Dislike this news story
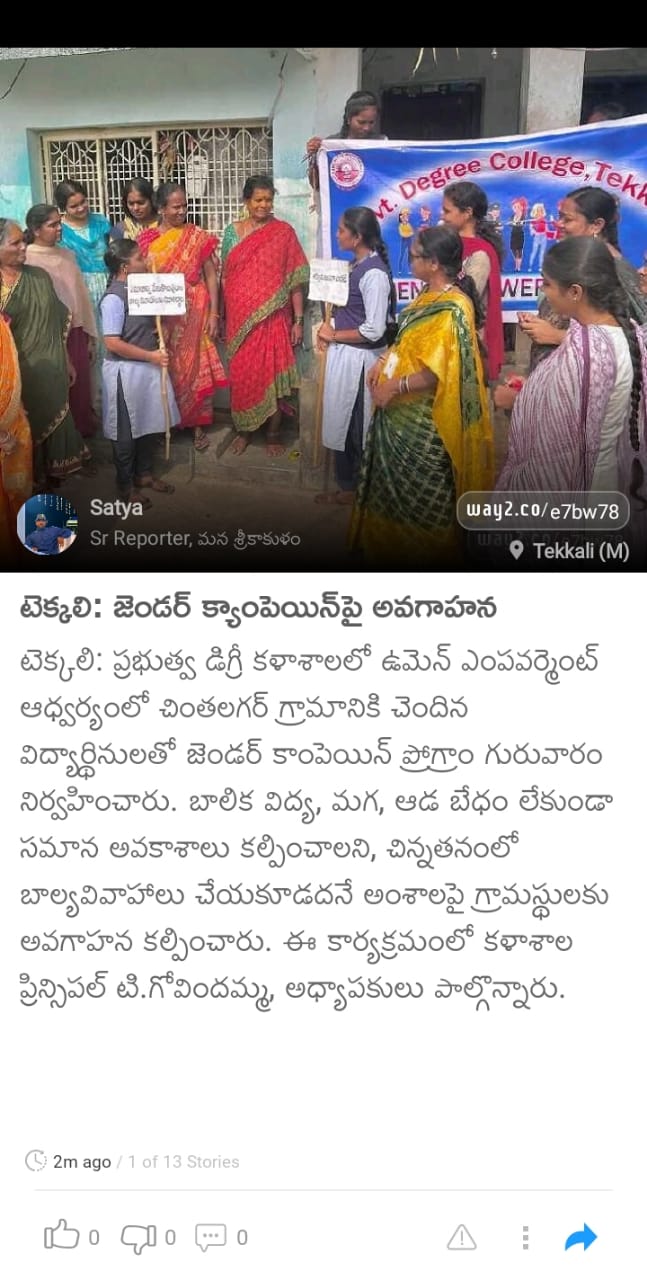647x1280 pixels. (138, 1238)
